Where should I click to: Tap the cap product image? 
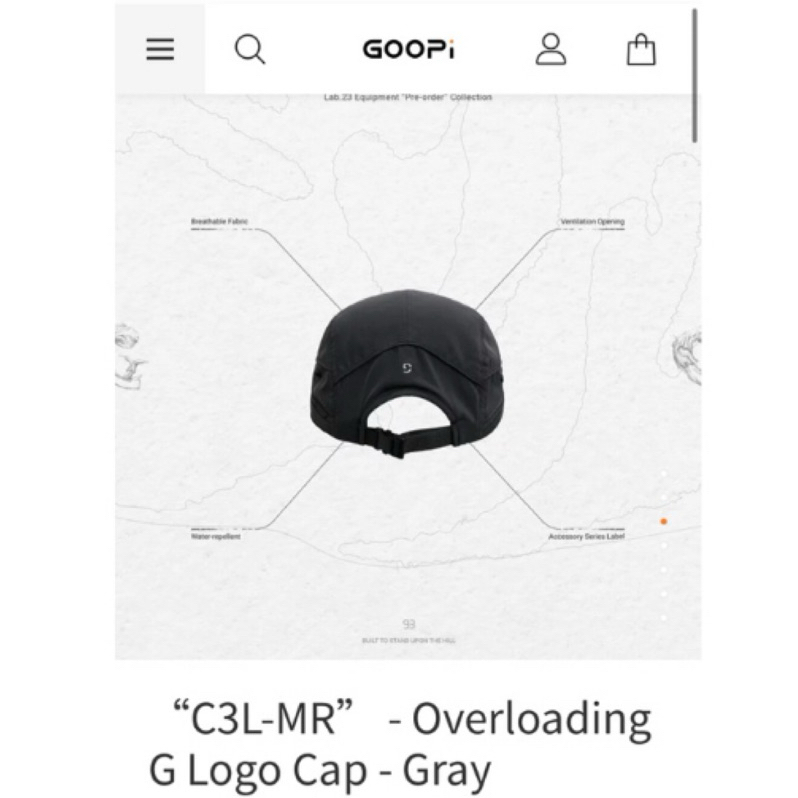(x=408, y=374)
